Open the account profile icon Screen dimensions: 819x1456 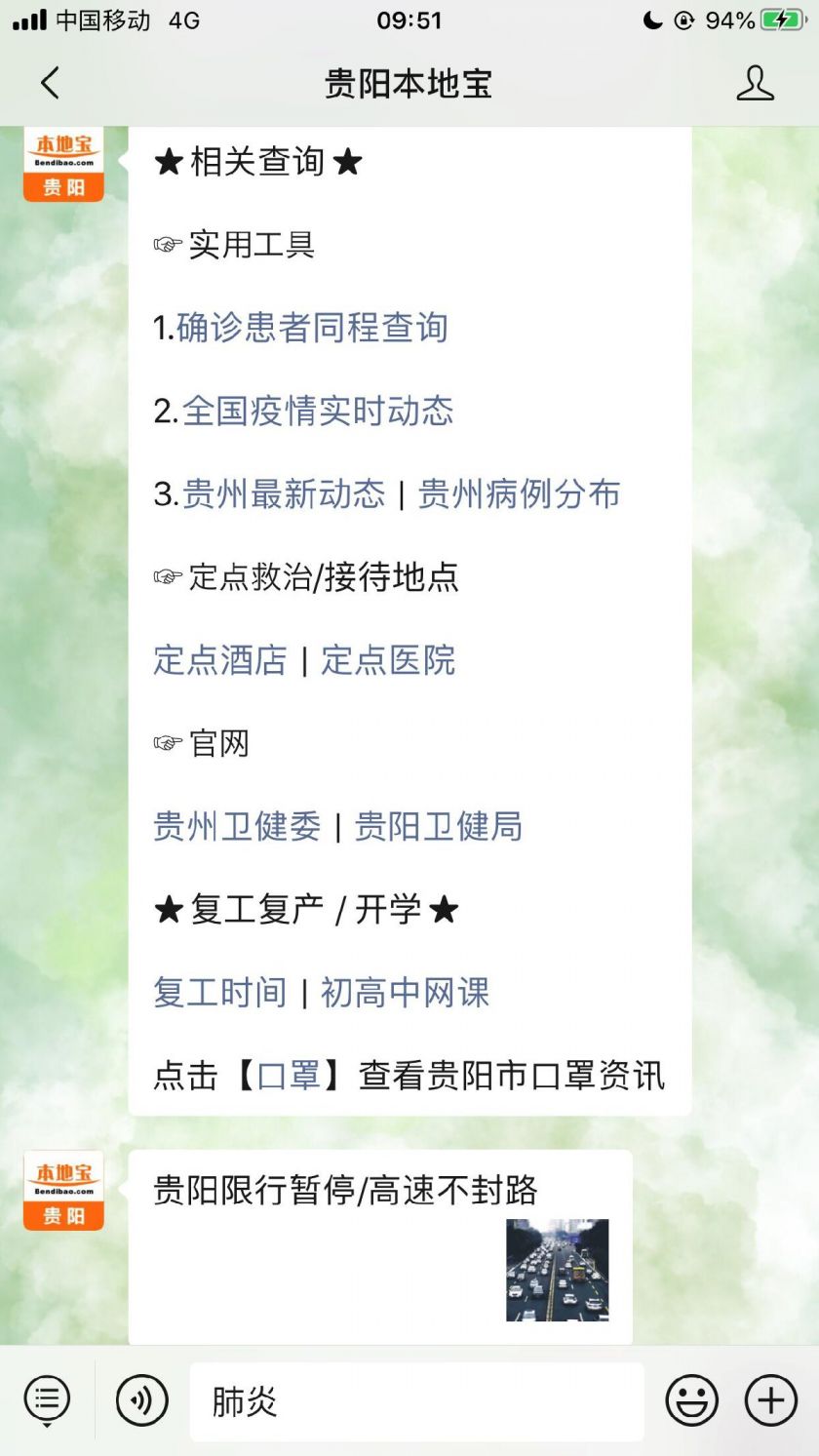pos(755,83)
